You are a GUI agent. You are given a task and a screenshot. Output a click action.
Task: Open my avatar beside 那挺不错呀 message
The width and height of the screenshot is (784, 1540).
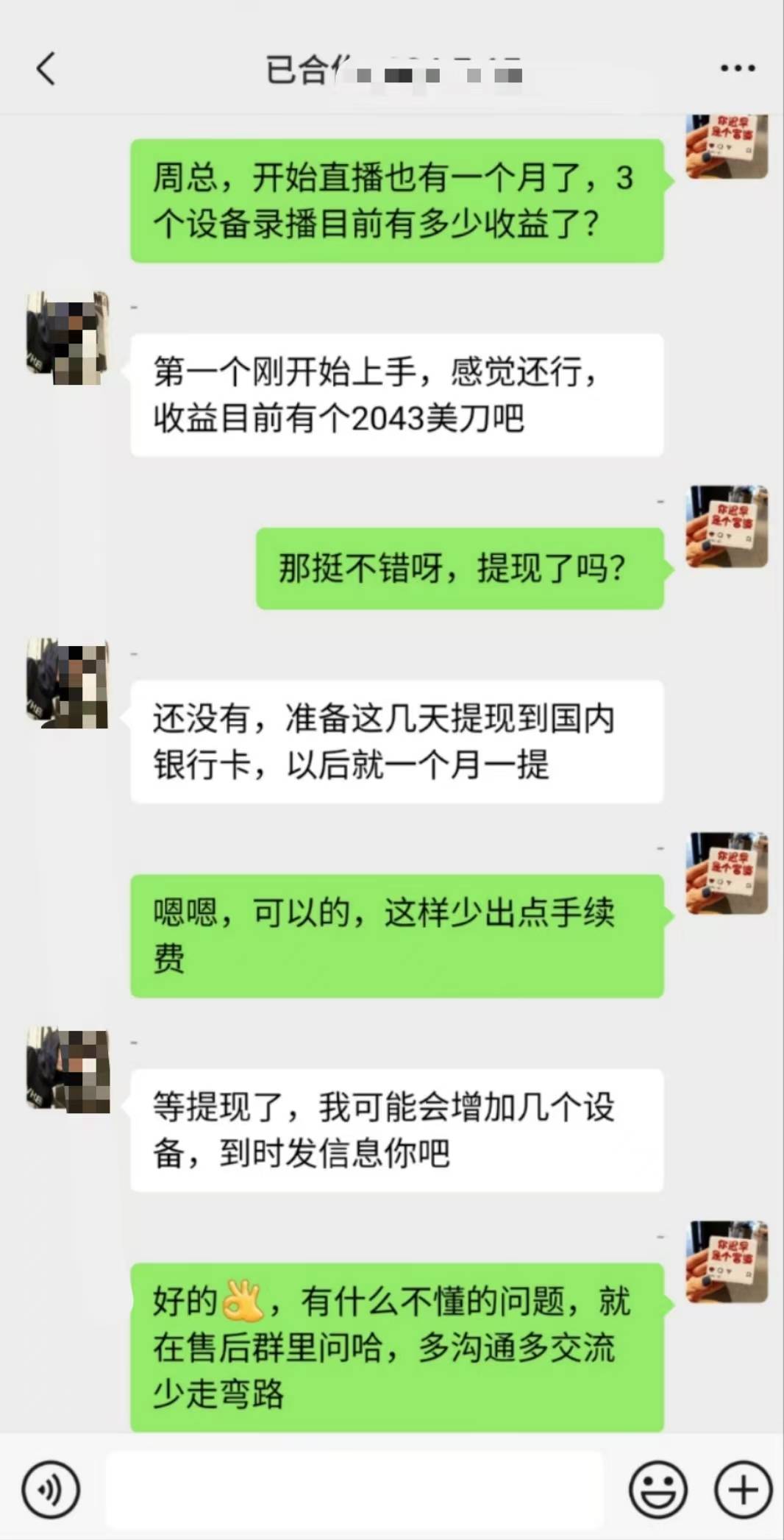coord(727,527)
